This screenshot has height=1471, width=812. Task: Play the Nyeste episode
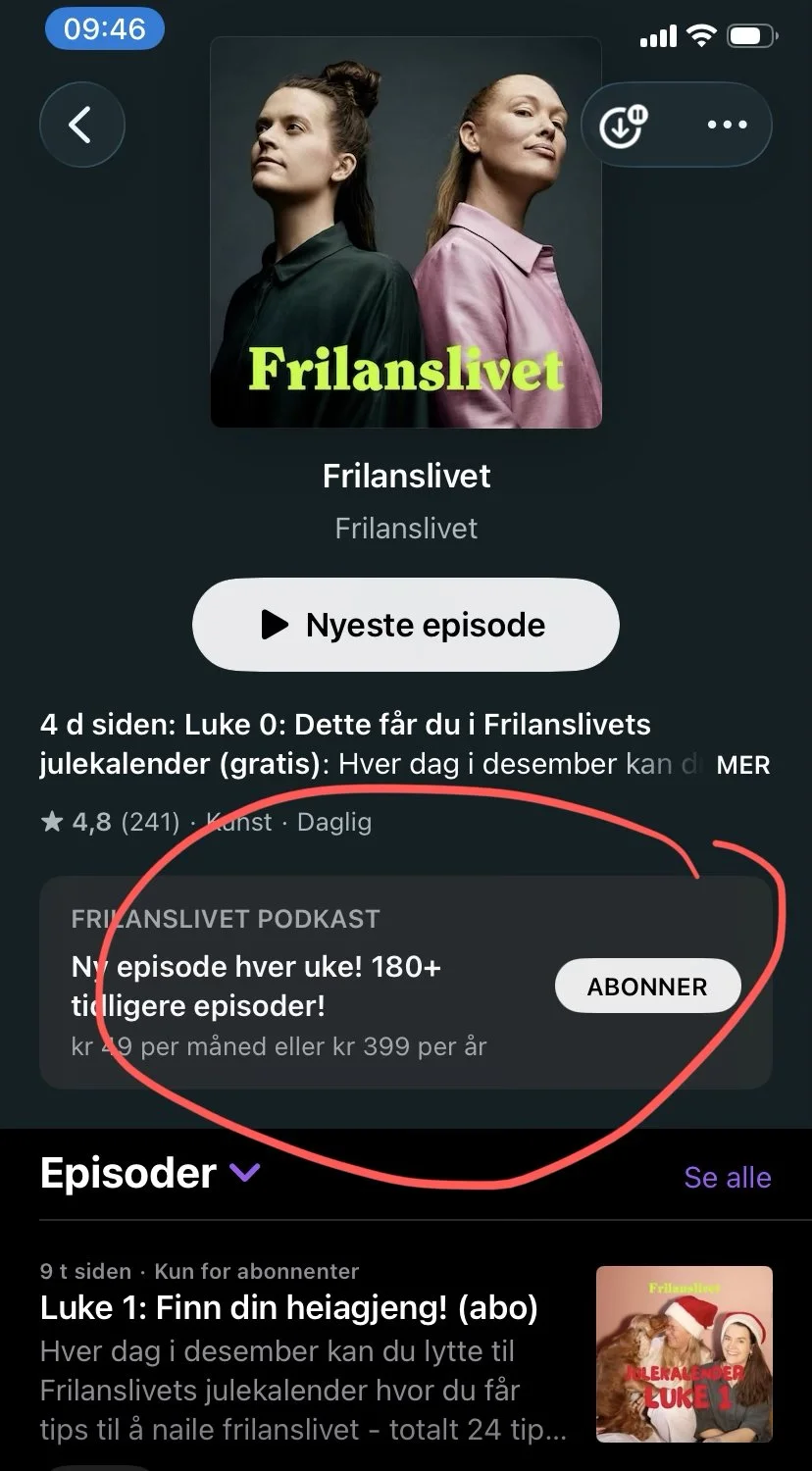pos(406,625)
